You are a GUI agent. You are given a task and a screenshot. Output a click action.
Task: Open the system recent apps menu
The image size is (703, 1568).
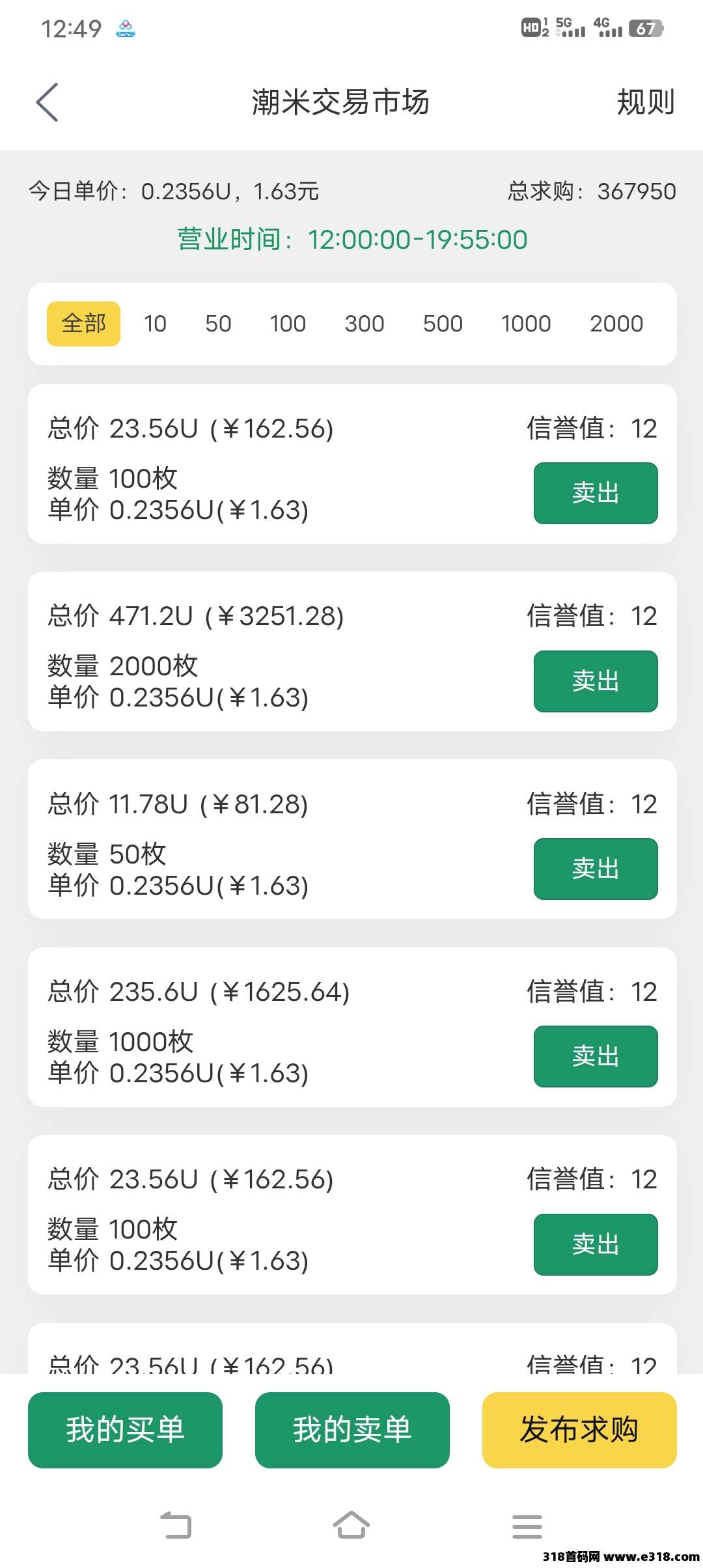(527, 1526)
